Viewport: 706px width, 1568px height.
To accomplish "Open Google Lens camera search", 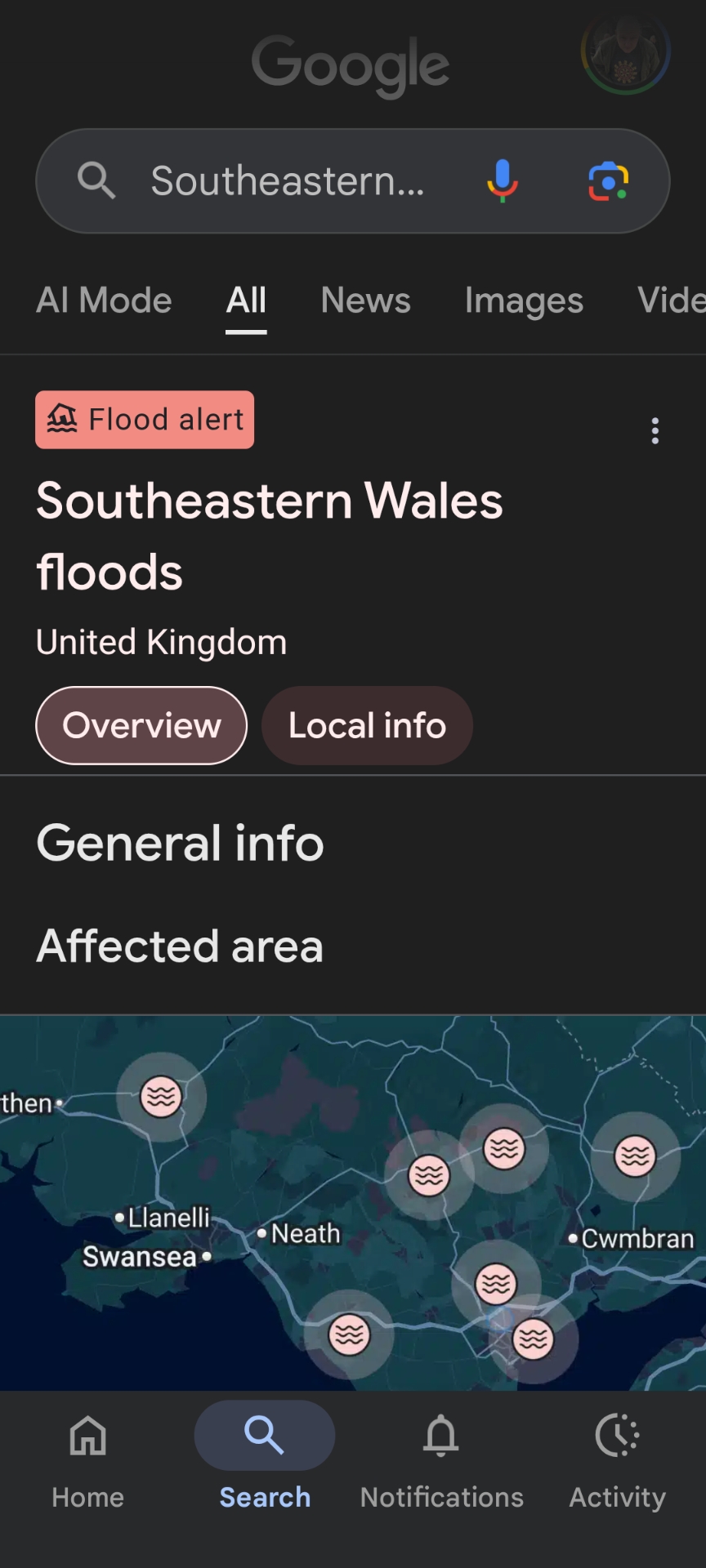I will (x=608, y=180).
